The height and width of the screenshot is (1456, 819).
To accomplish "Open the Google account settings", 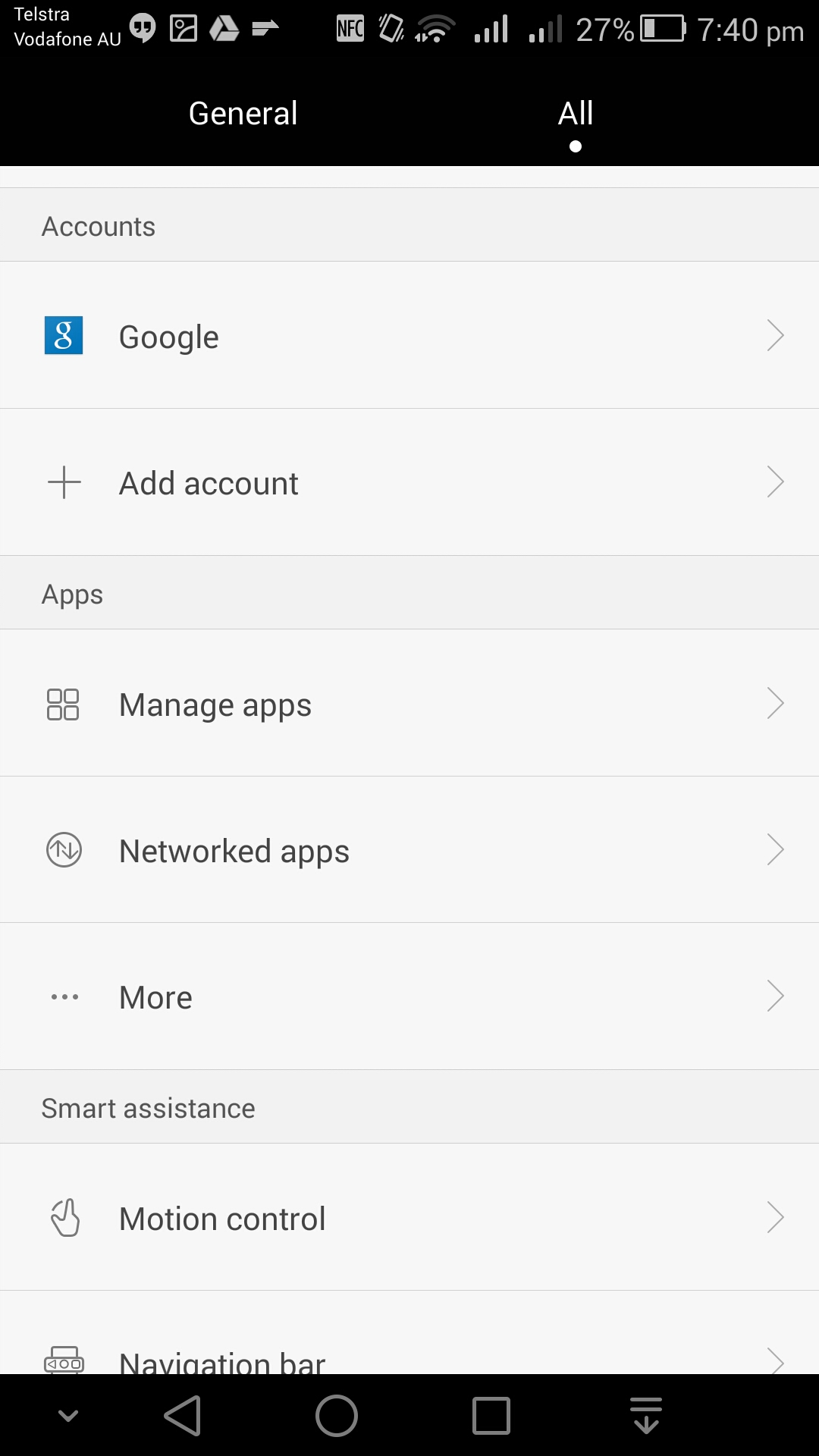I will click(409, 335).
